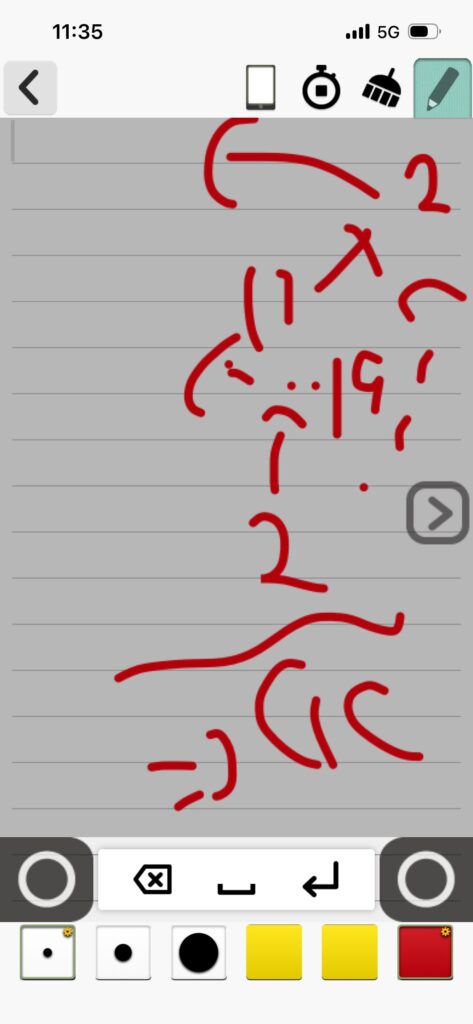Tap the phone device icon

(x=261, y=88)
